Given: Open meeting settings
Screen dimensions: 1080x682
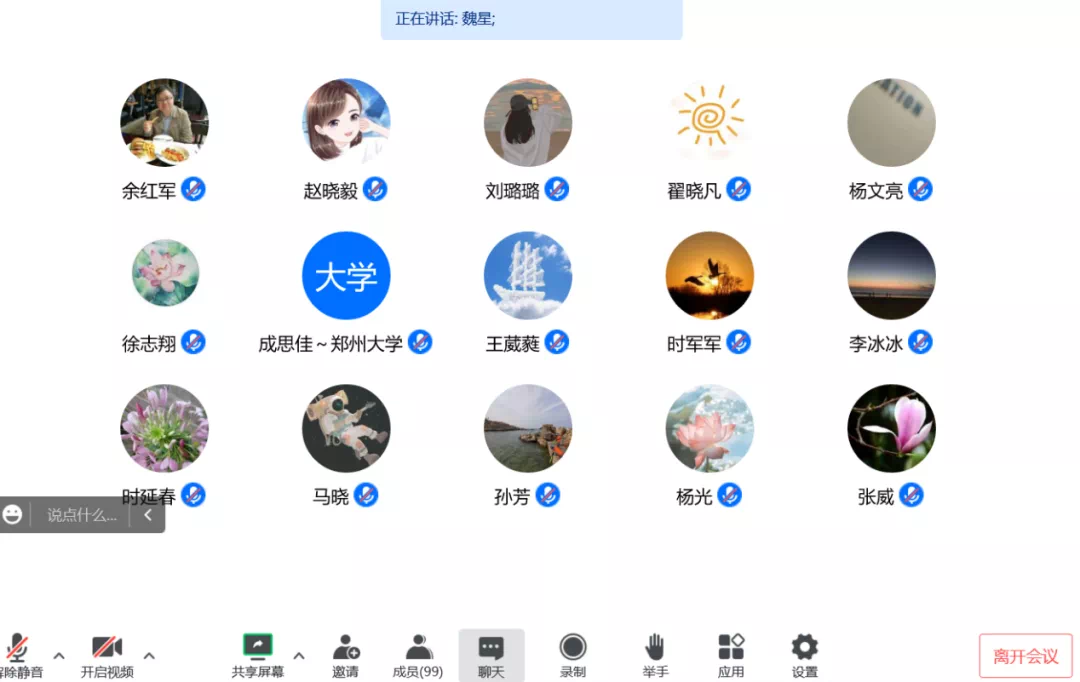Looking at the screenshot, I should pos(804,655).
